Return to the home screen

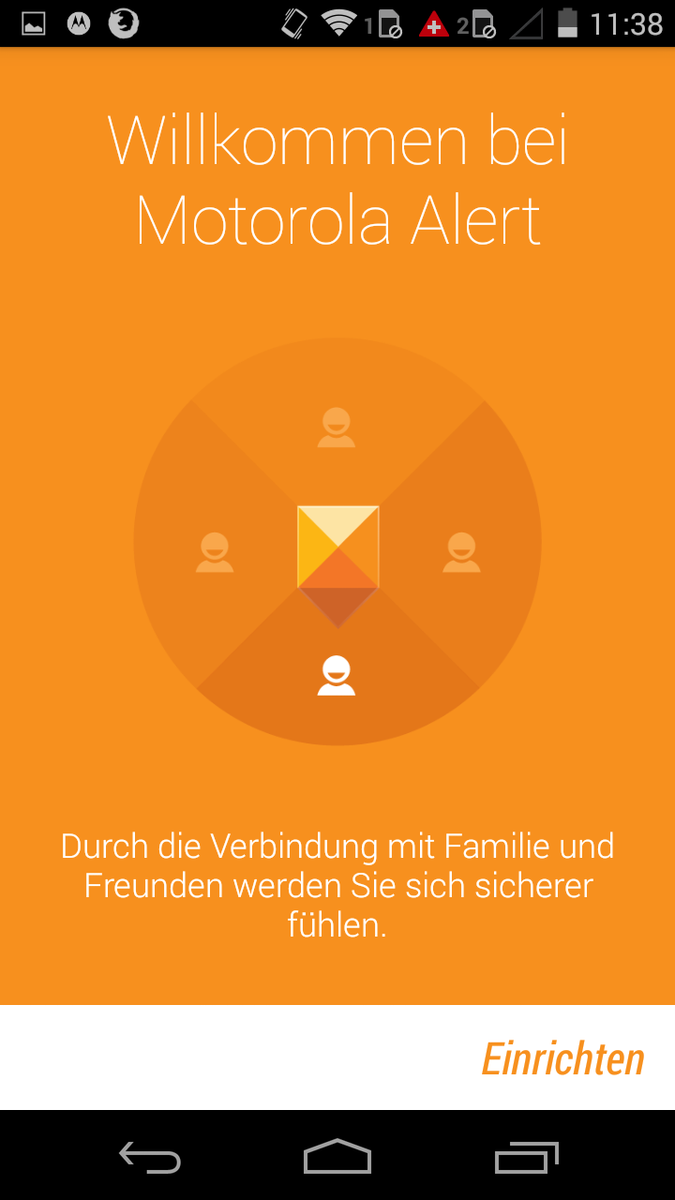(337, 1157)
